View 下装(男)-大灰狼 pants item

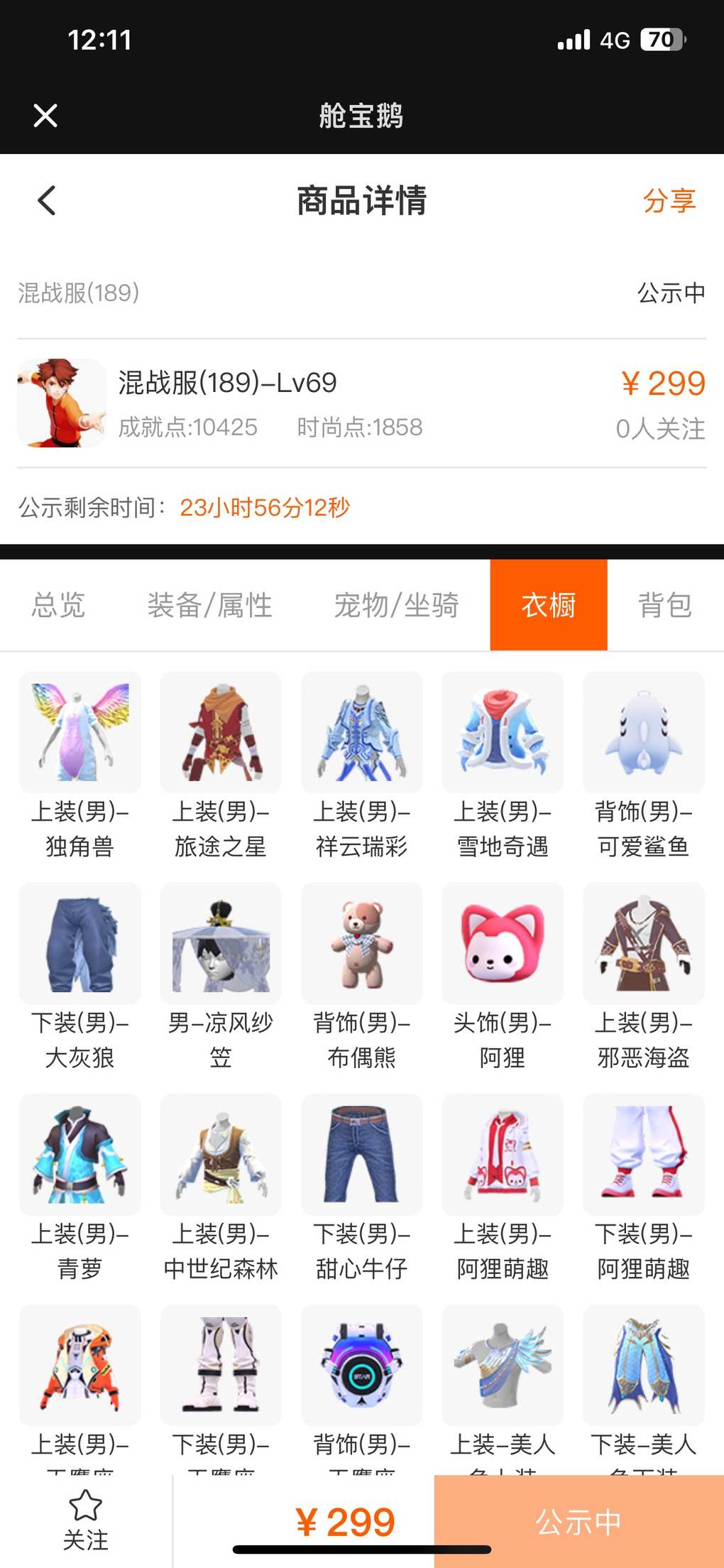79,944
